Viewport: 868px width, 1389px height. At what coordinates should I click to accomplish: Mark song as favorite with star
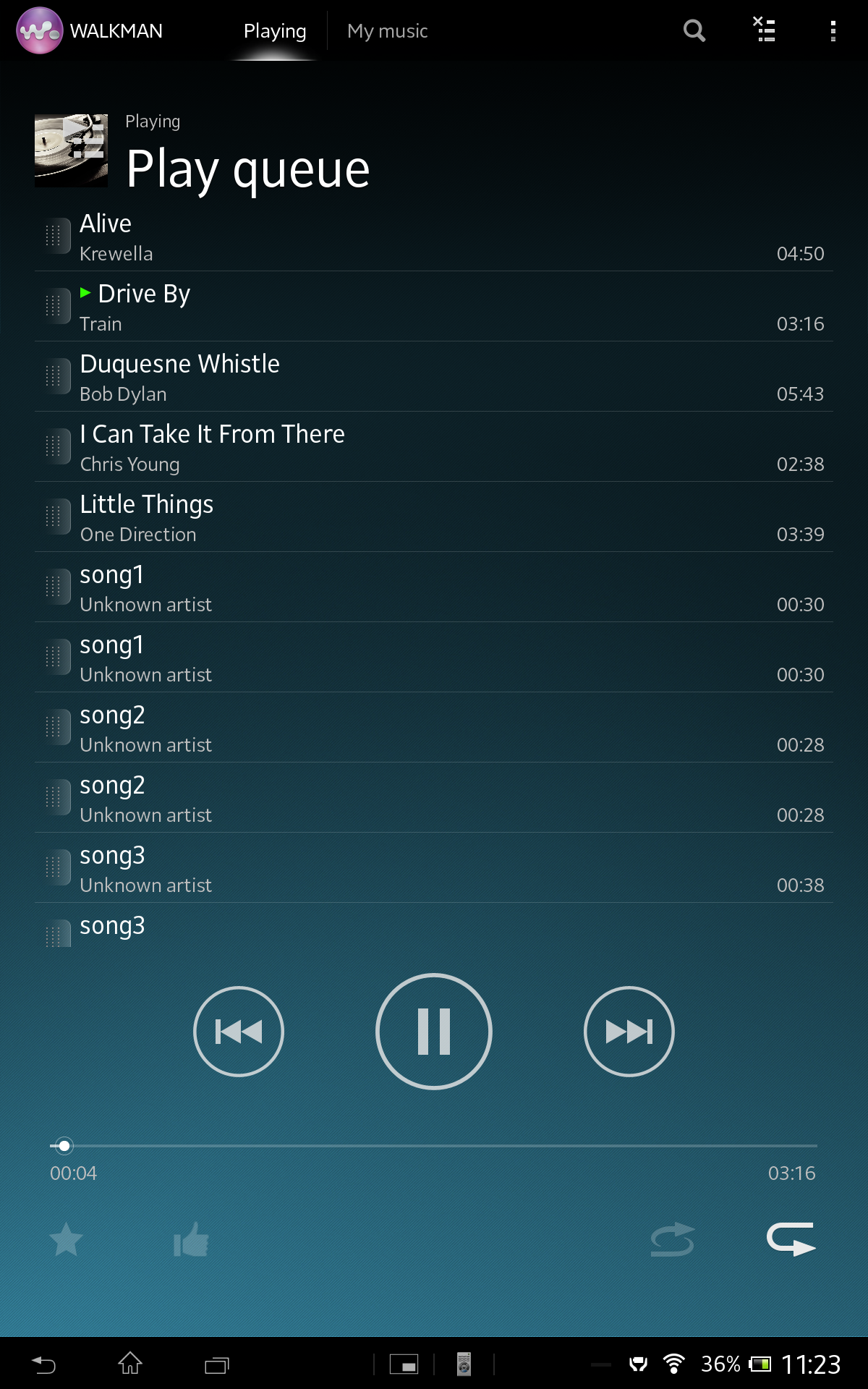(x=66, y=1239)
